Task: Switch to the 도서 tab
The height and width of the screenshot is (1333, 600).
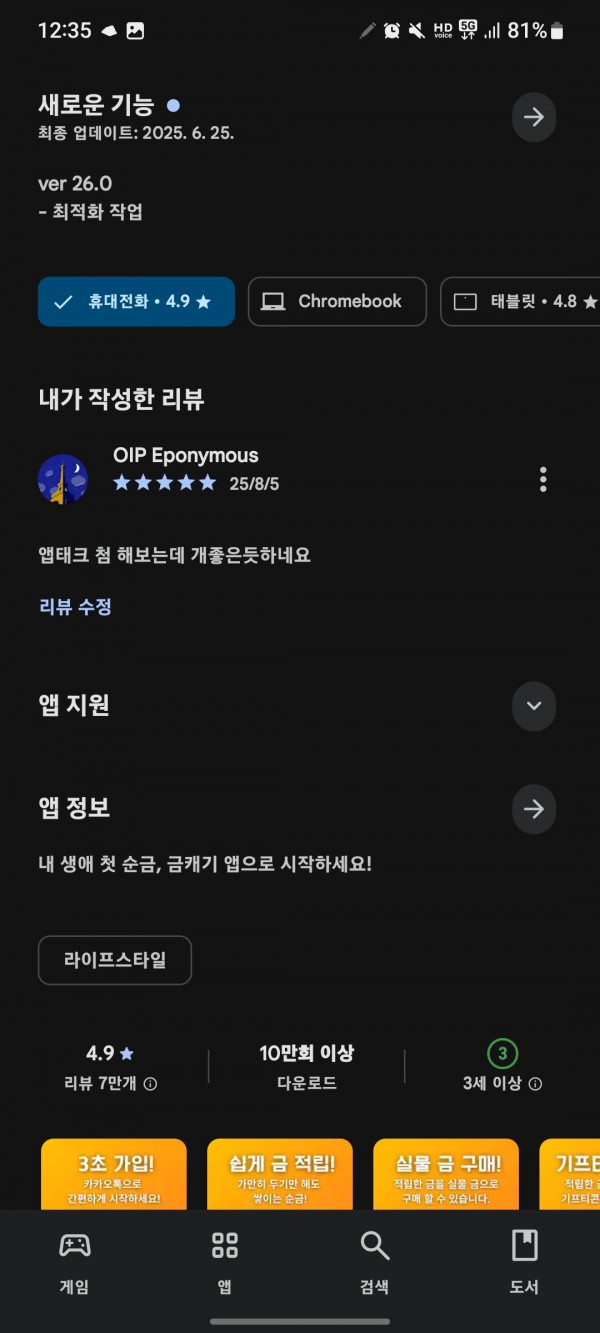Action: pos(525,1262)
